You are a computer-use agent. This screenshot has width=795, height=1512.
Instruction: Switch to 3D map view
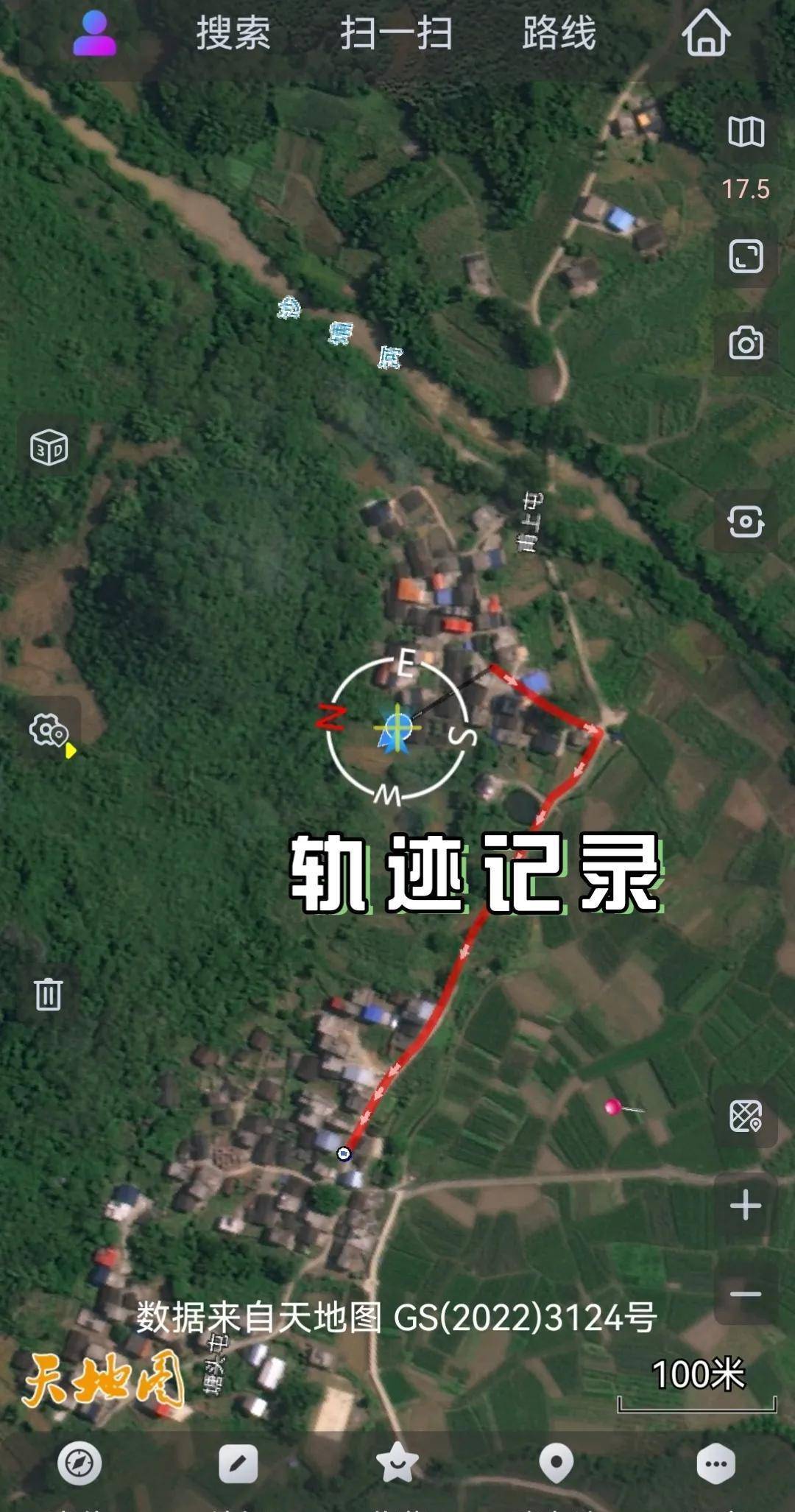pos(49,447)
